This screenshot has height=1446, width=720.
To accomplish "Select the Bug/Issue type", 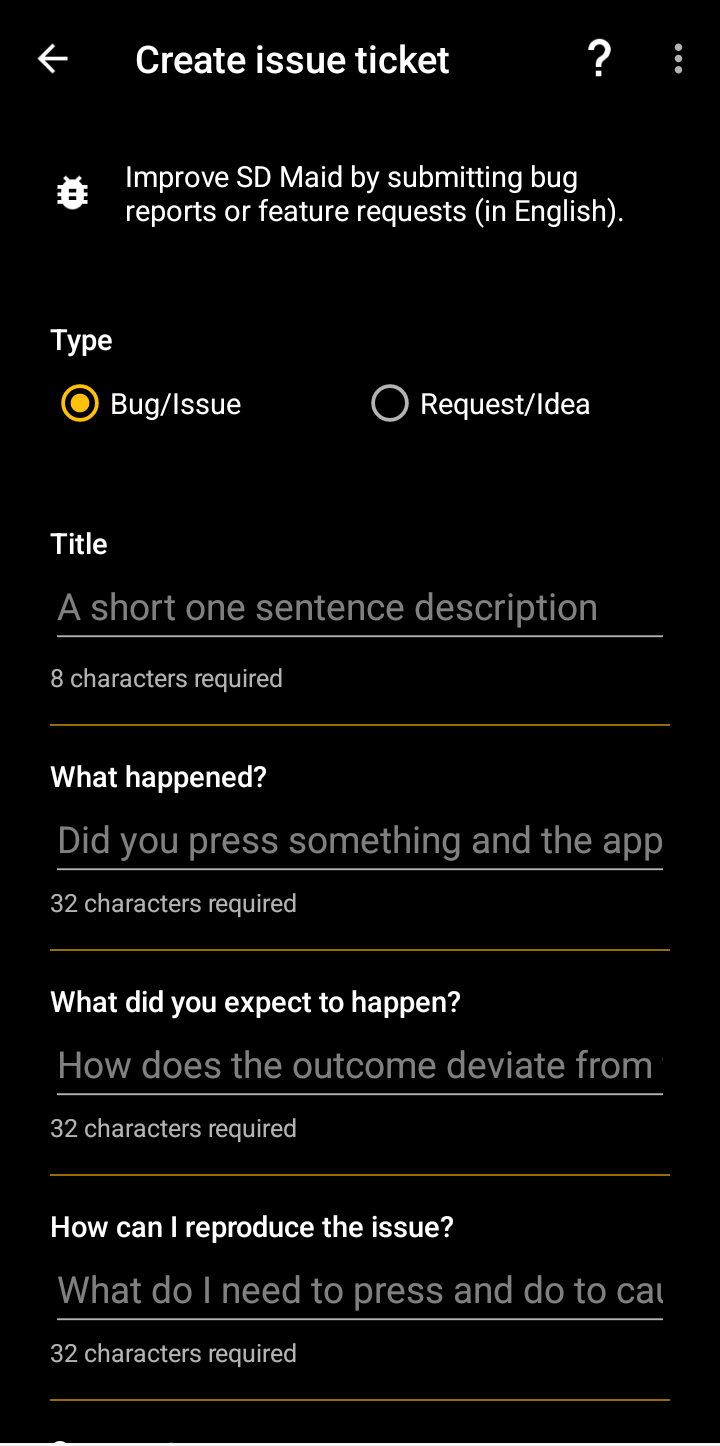I will [80, 404].
